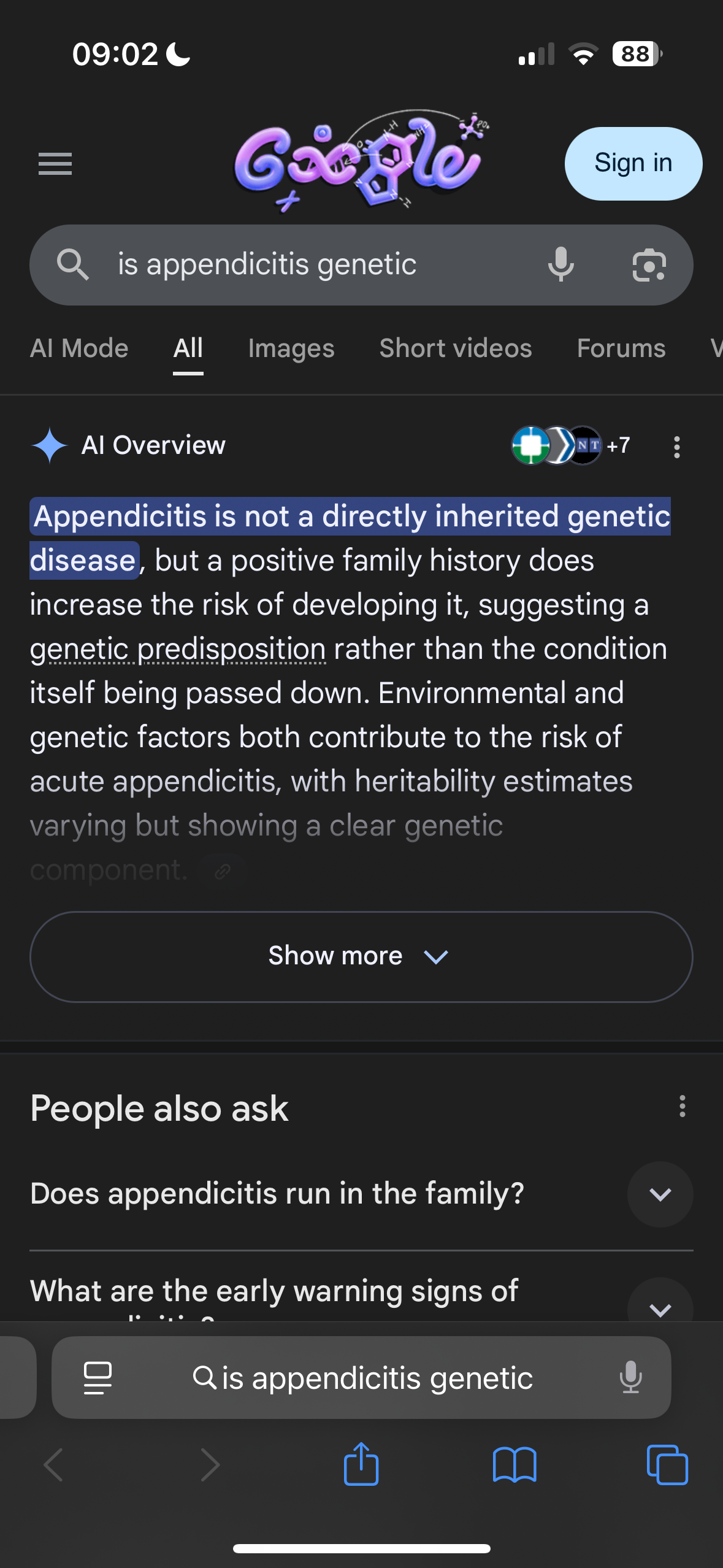Screen dimensions: 723x1568
Task: Open Google Lens camera search
Action: click(x=649, y=265)
